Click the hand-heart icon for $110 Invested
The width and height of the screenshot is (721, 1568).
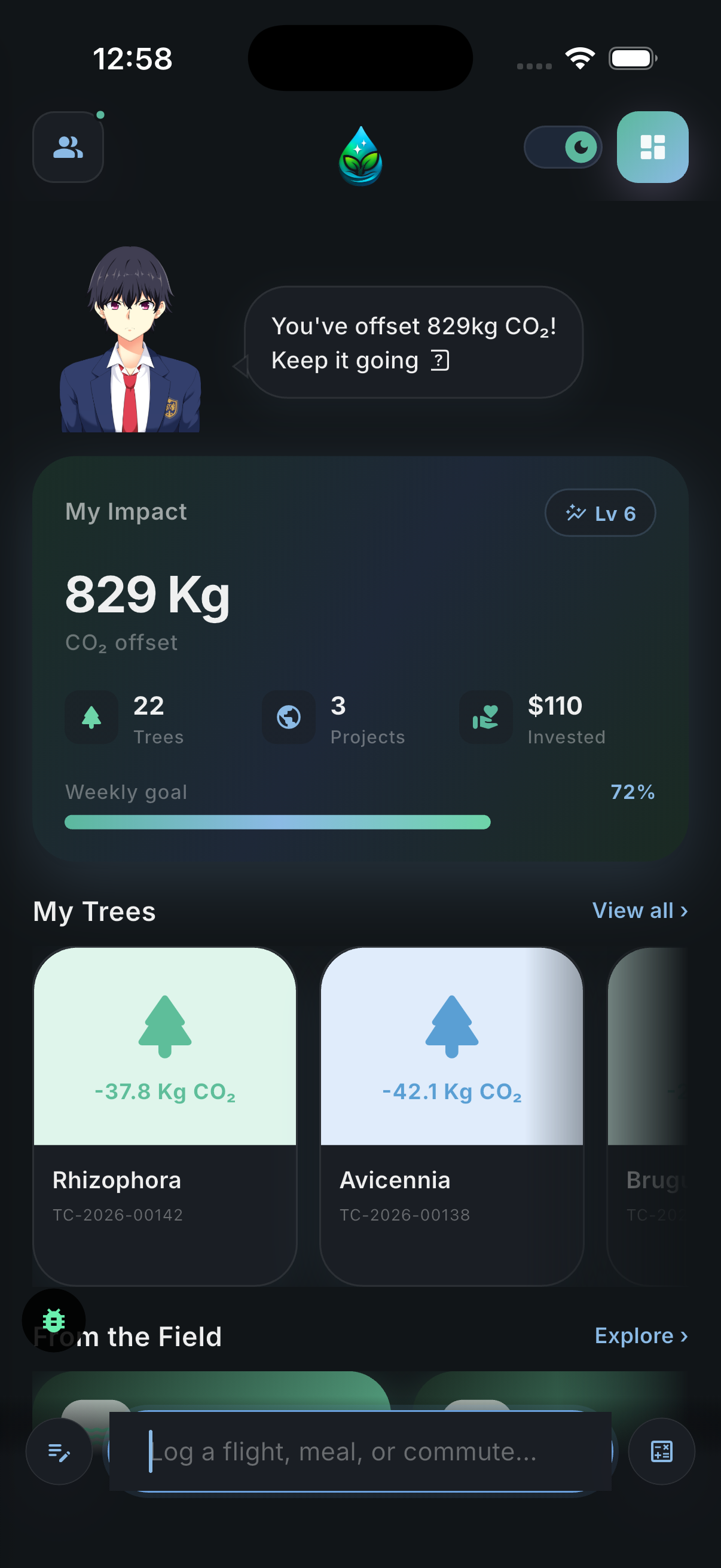point(484,718)
